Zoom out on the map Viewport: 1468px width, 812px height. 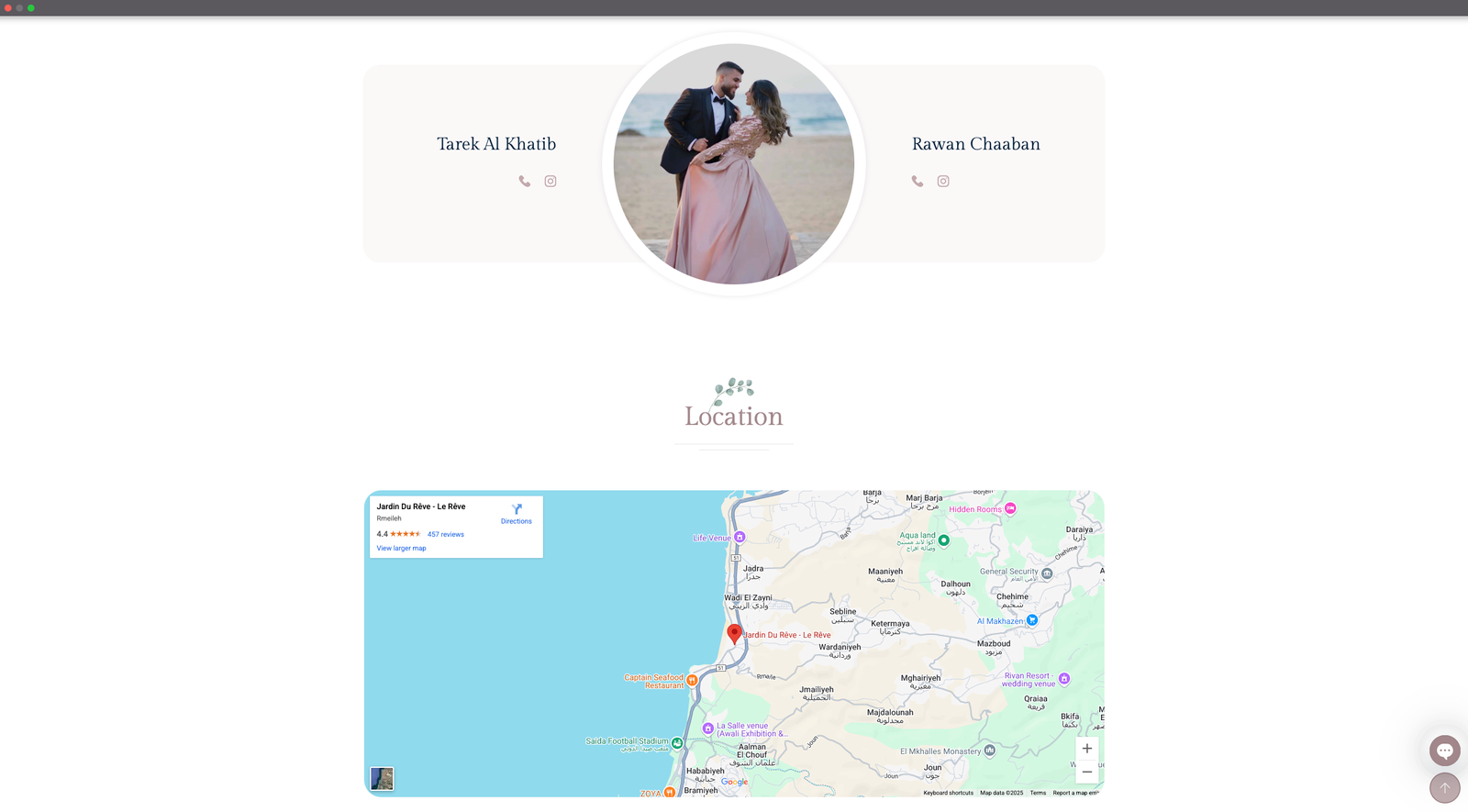1086,772
